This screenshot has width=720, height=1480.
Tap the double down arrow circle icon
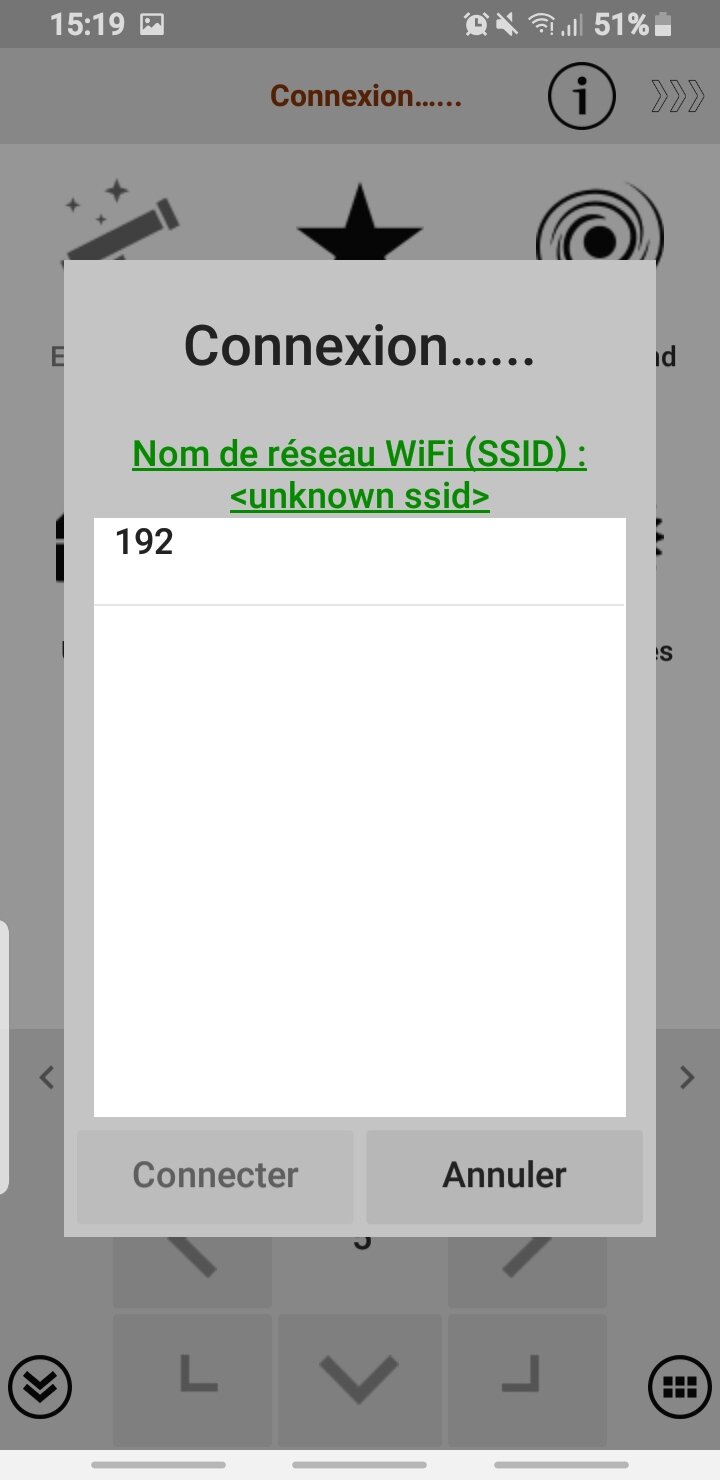40,1386
